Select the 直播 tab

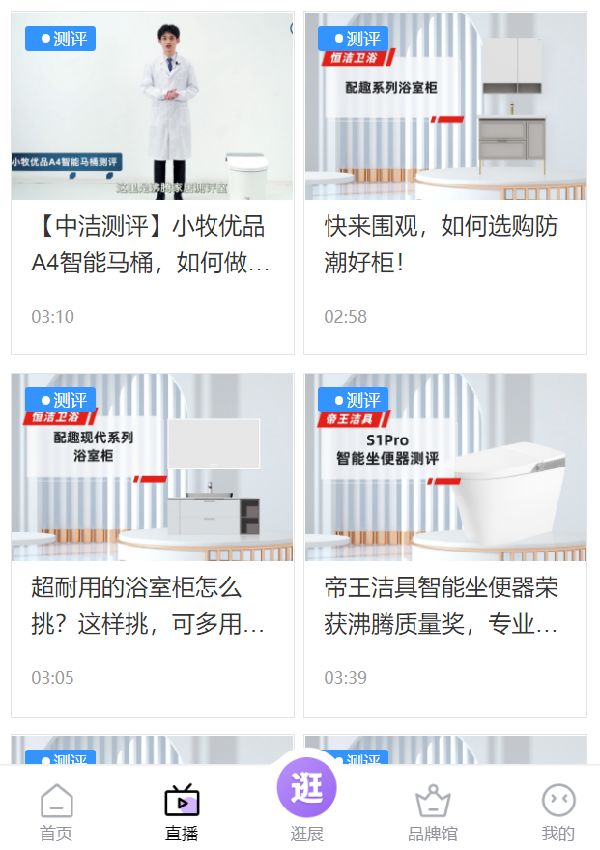(x=182, y=812)
